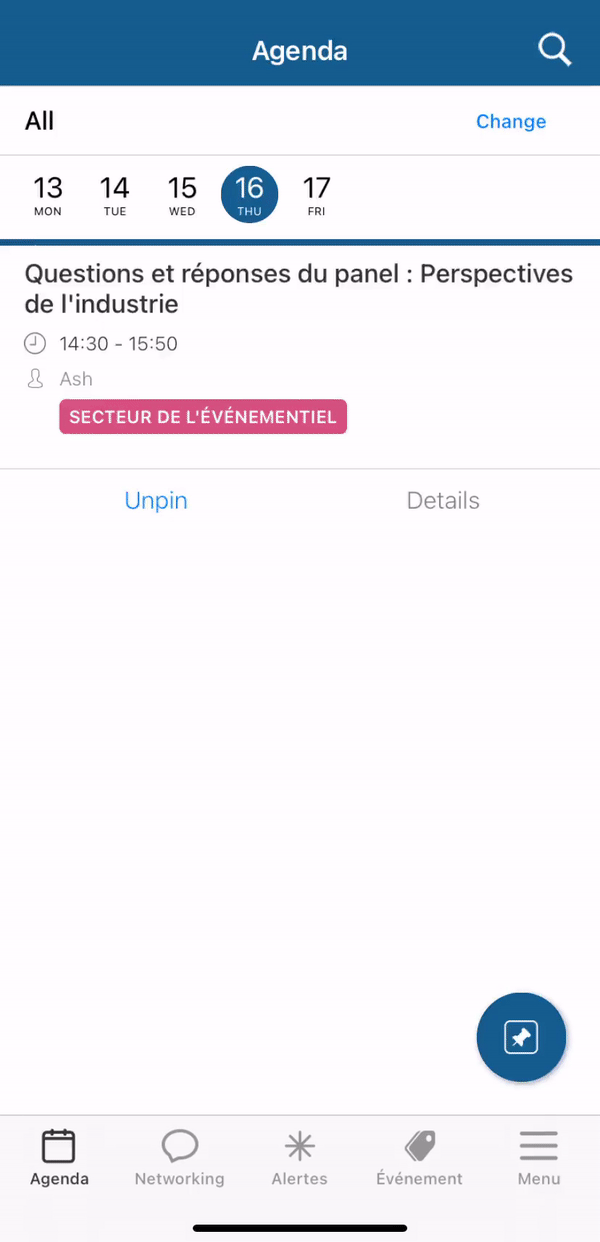Tap Change to edit the agenda filter
Screen dimensions: 600x1242
511,121
